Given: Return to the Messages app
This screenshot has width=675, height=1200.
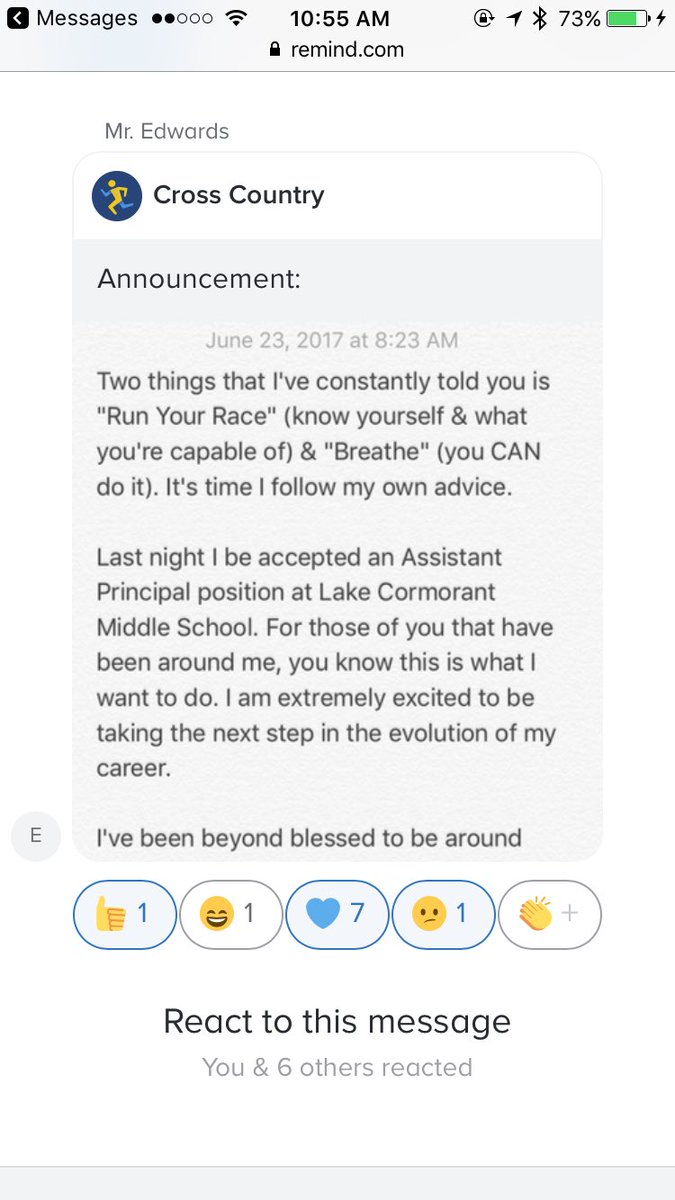Looking at the screenshot, I should 72,18.
